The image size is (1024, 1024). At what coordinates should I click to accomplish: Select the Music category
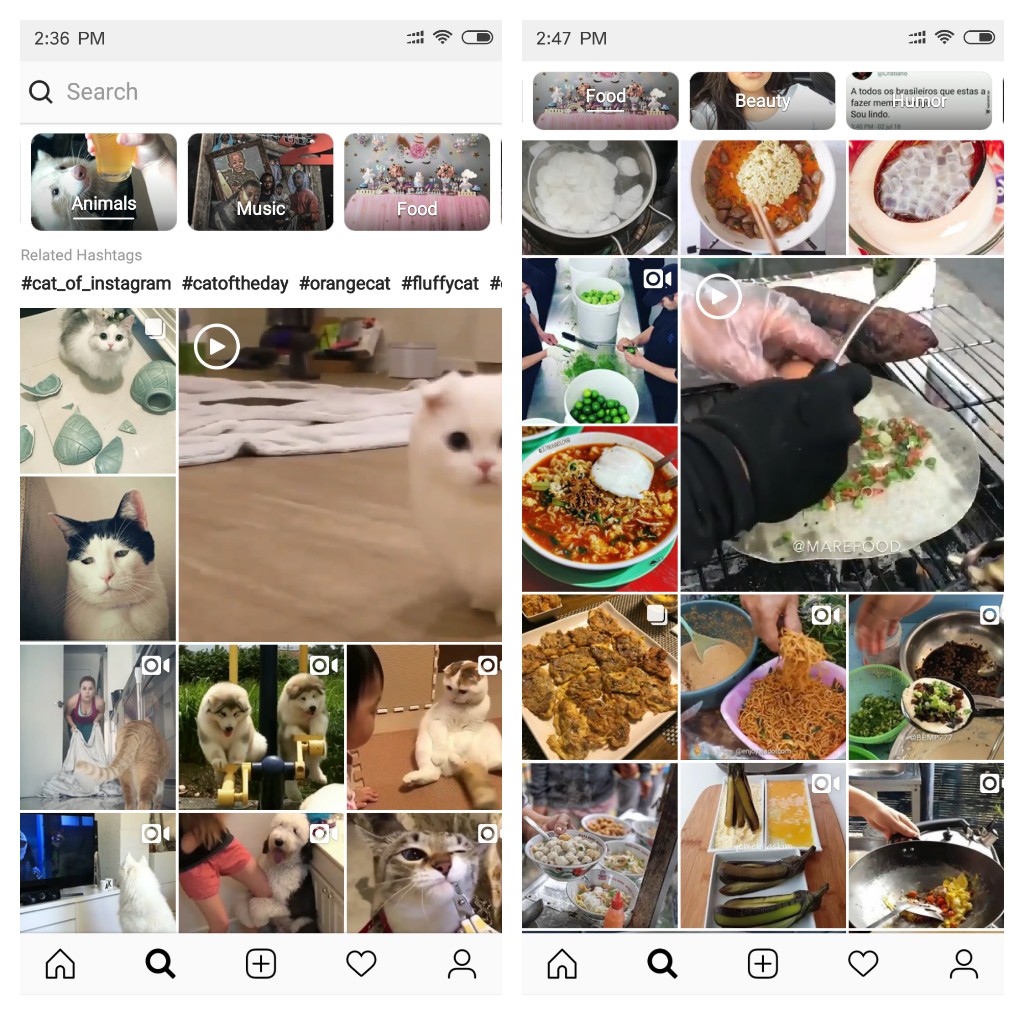tap(261, 182)
